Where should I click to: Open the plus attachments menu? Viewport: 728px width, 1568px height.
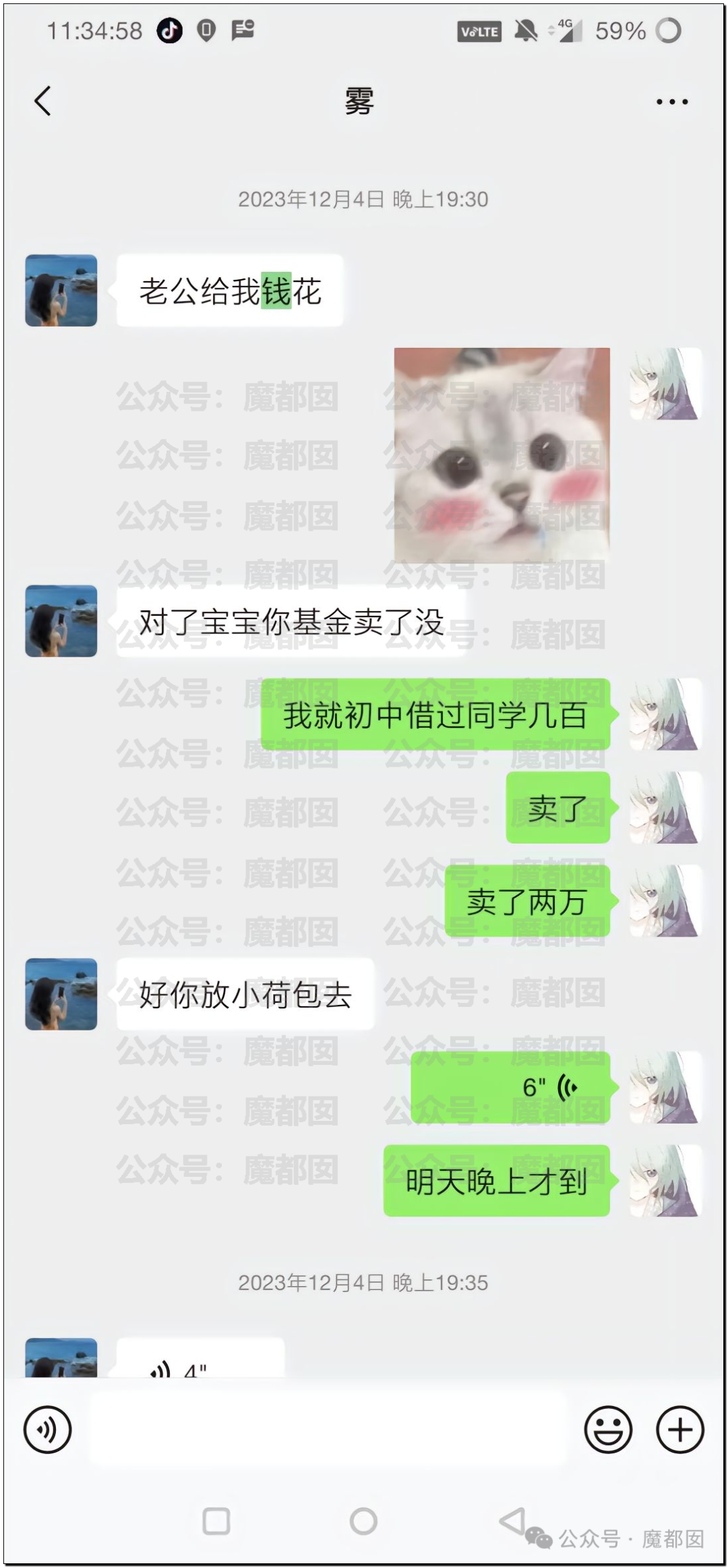[679, 1429]
